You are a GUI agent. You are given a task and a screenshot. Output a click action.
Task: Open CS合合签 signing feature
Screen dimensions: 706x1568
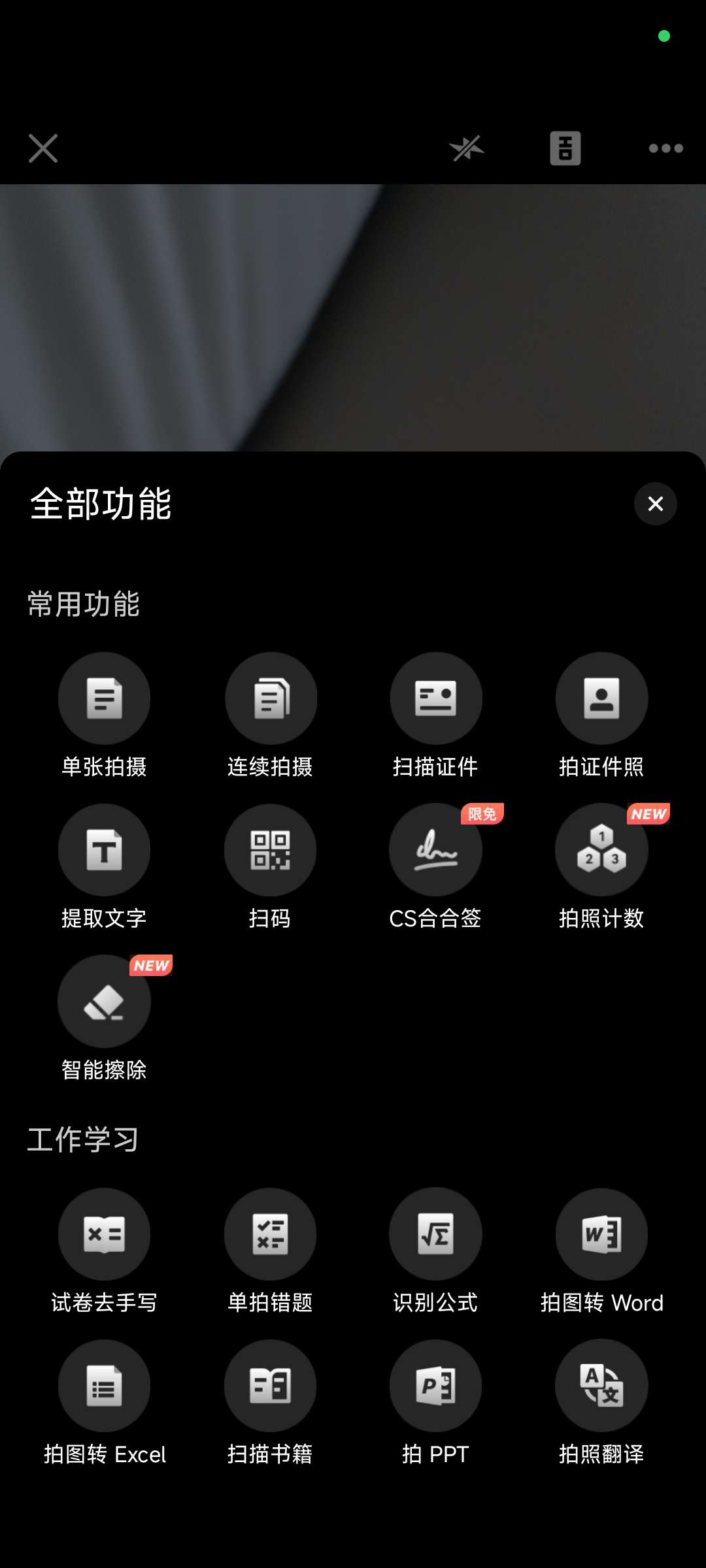[x=436, y=850]
